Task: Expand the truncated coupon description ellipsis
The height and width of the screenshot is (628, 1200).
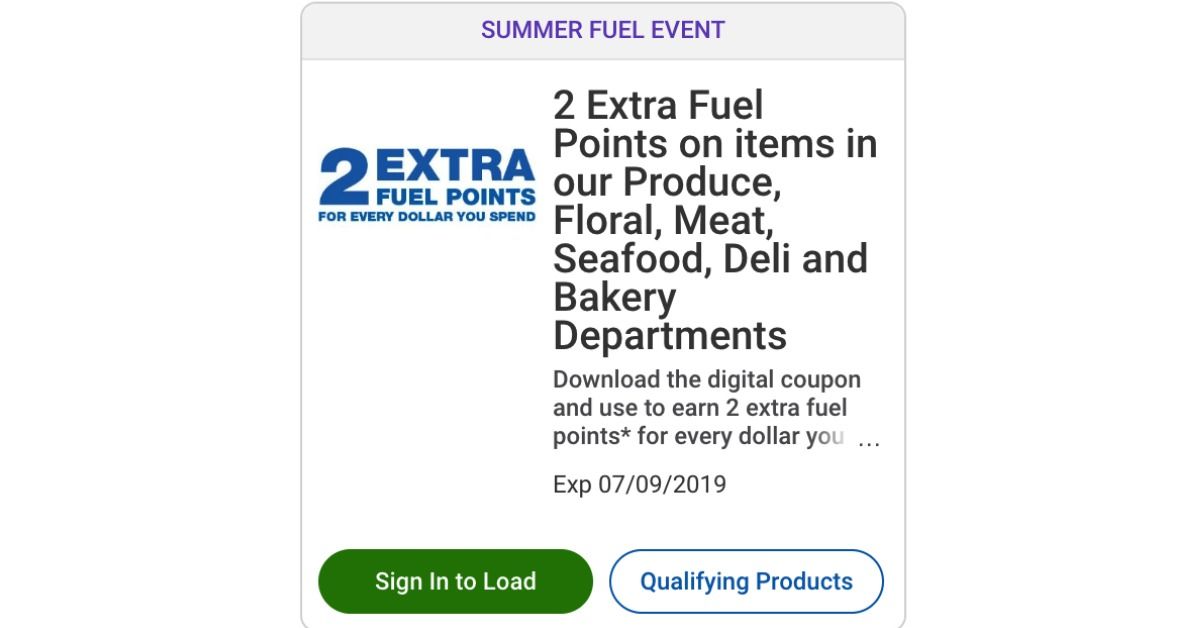Action: coord(869,441)
